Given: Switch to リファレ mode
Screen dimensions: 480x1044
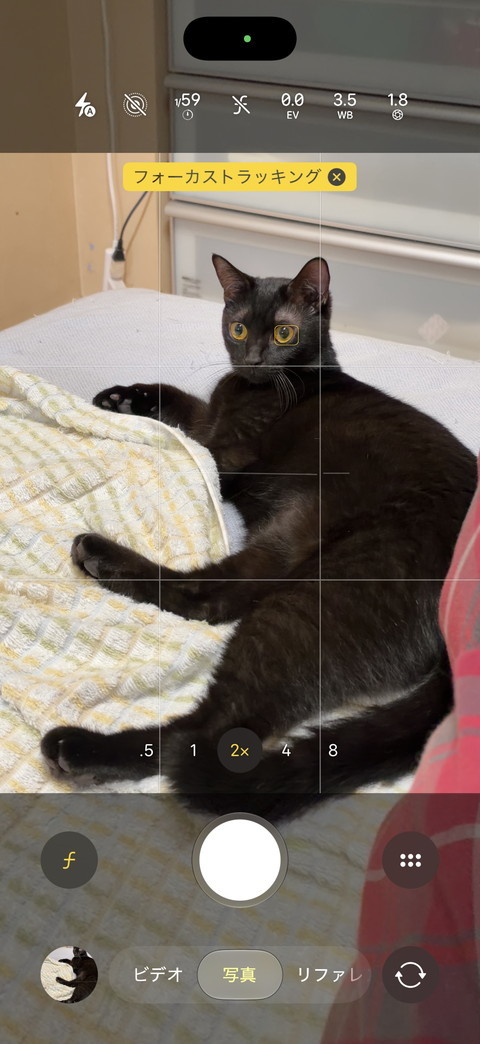Looking at the screenshot, I should (331, 975).
